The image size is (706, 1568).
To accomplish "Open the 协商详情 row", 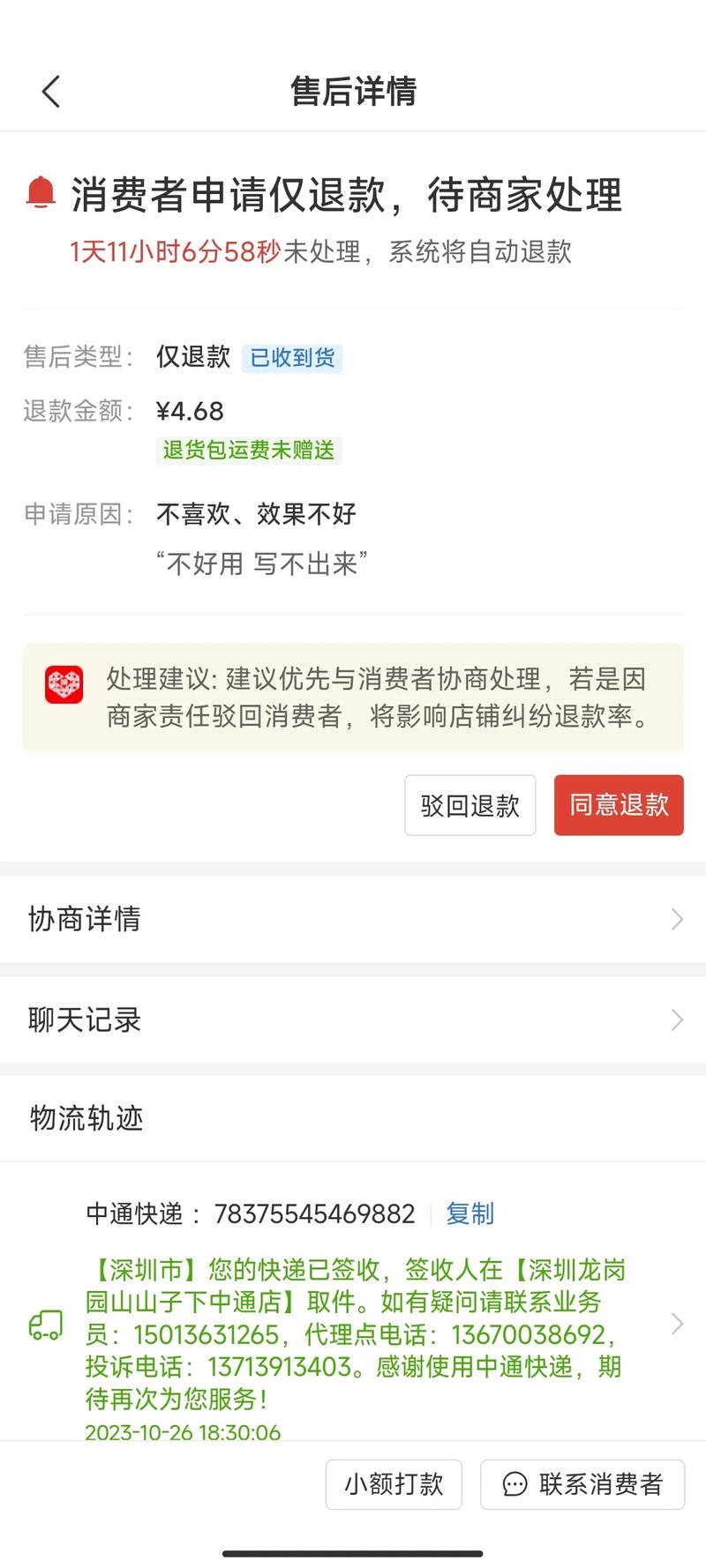I will tap(353, 919).
